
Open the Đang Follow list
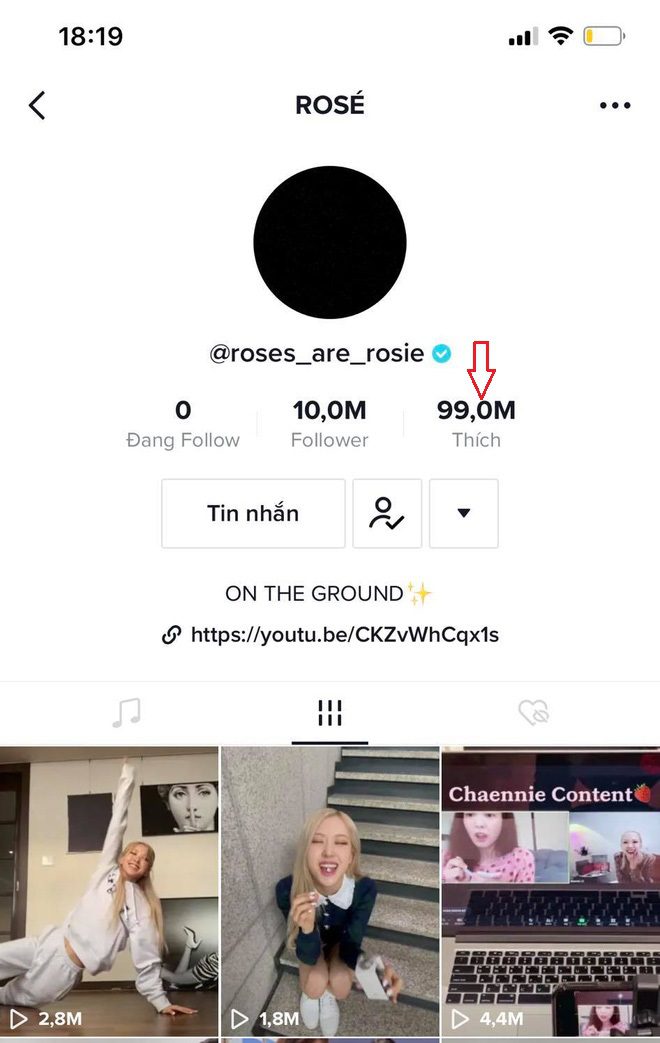pos(183,423)
